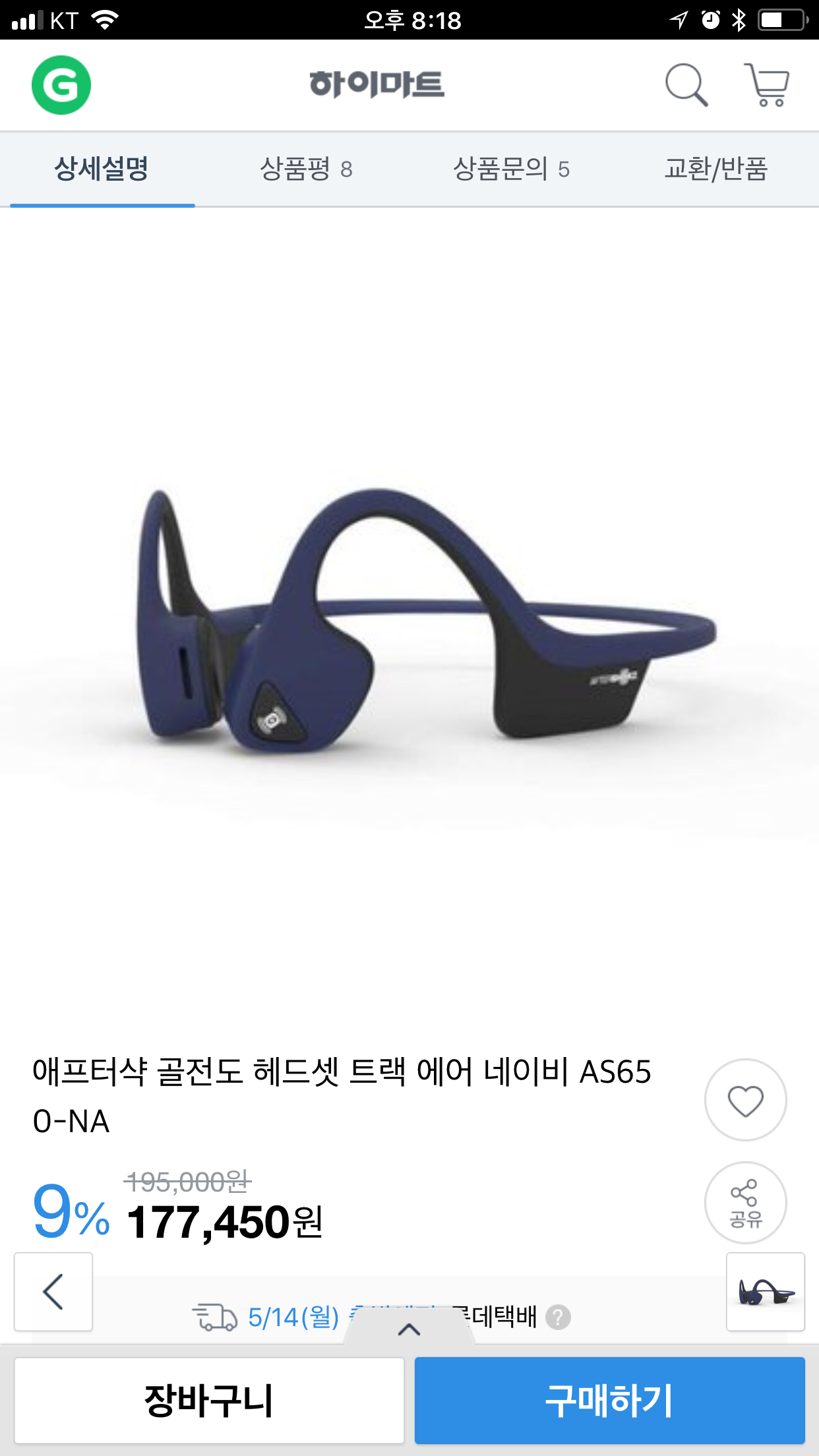This screenshot has width=819, height=1456.
Task: Buy now with 구매하기 button
Action: (x=609, y=1401)
